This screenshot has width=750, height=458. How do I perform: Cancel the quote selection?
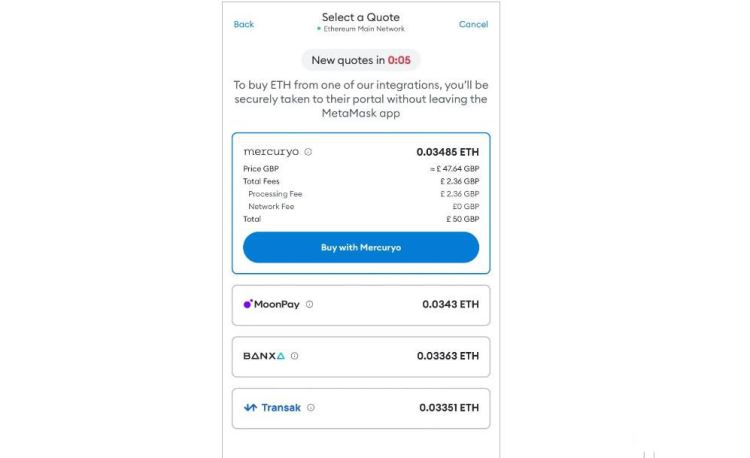click(x=473, y=24)
